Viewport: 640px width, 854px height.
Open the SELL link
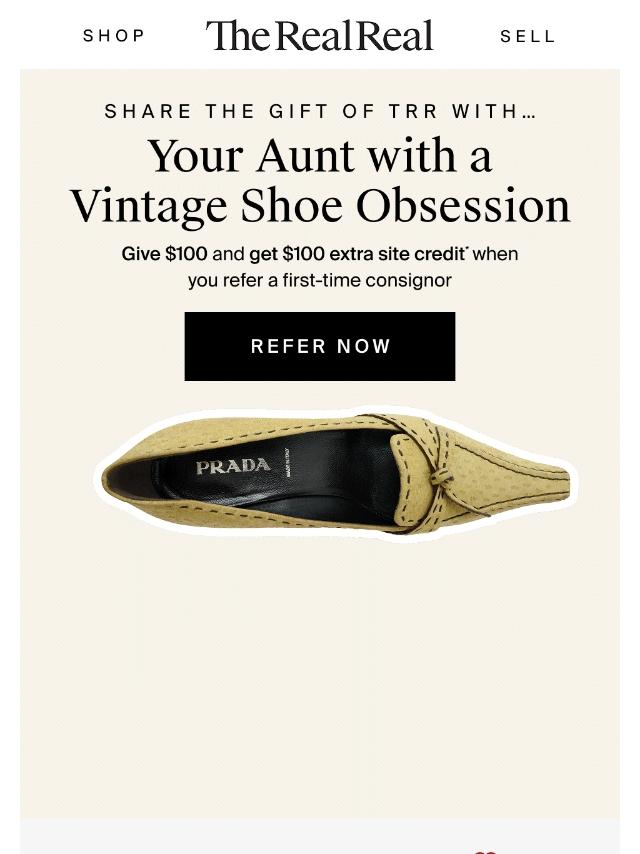[x=527, y=36]
